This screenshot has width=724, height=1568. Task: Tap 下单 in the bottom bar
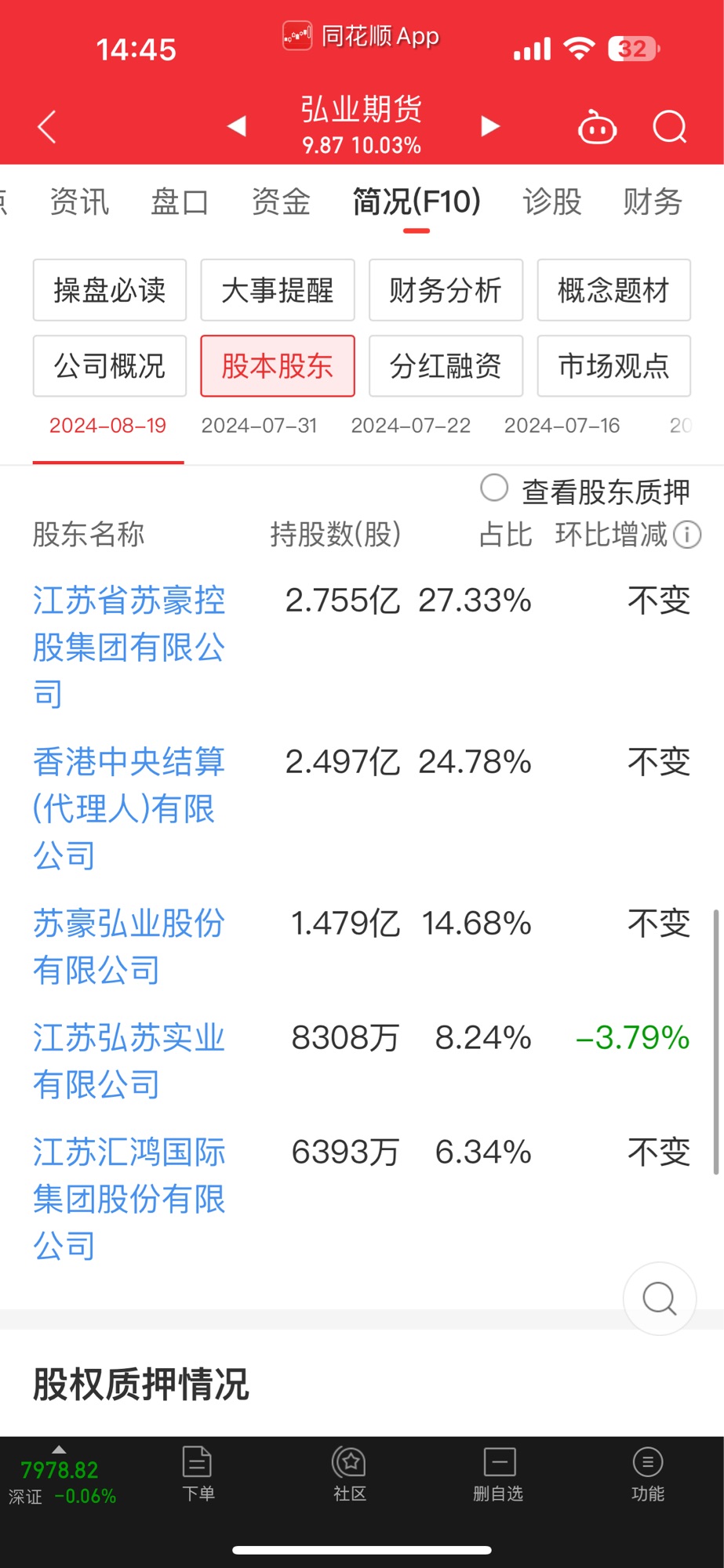tap(198, 1474)
